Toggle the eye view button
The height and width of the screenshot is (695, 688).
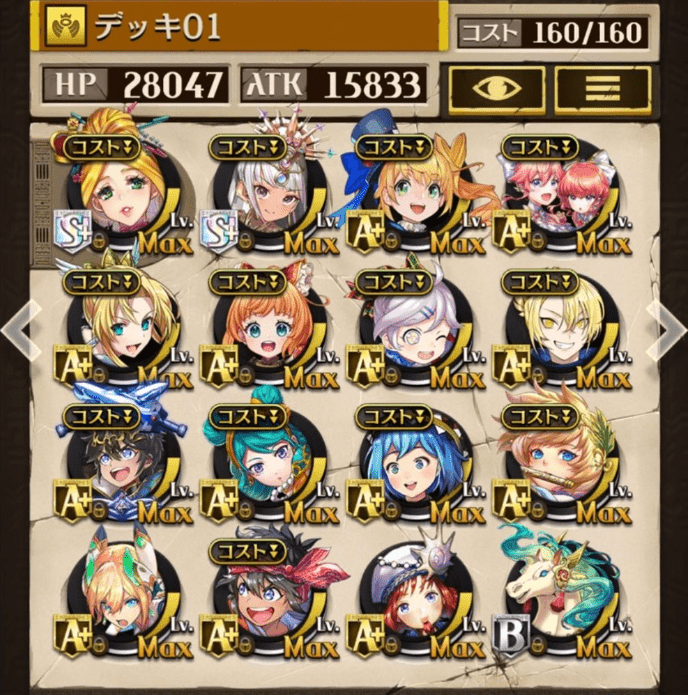point(496,87)
